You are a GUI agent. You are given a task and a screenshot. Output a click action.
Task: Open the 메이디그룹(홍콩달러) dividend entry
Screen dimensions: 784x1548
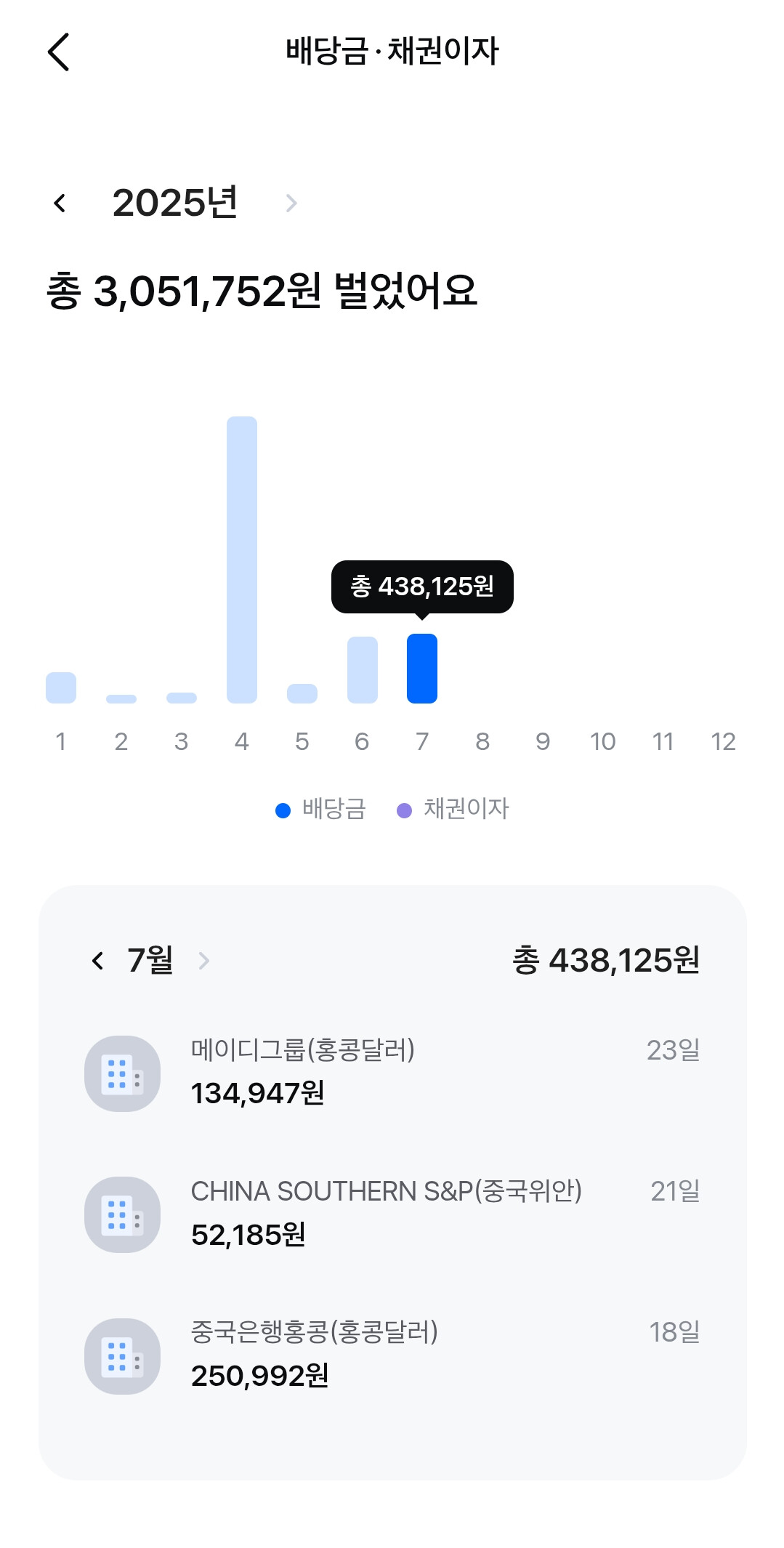click(x=392, y=1073)
